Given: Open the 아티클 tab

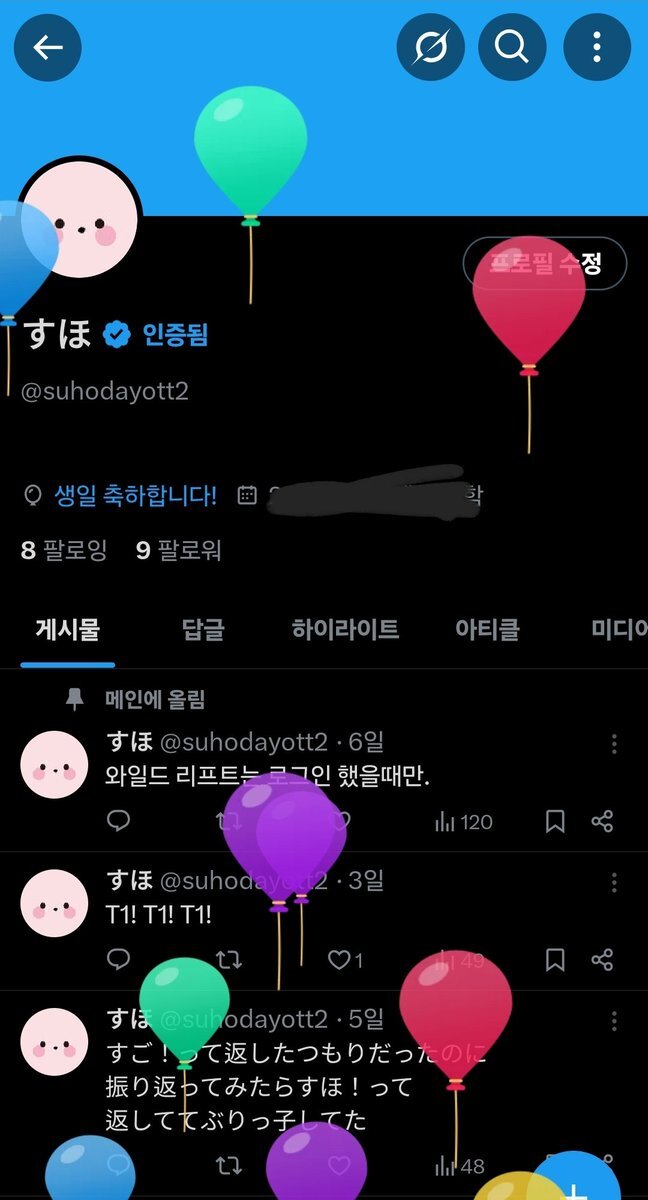Looking at the screenshot, I should (487, 629).
